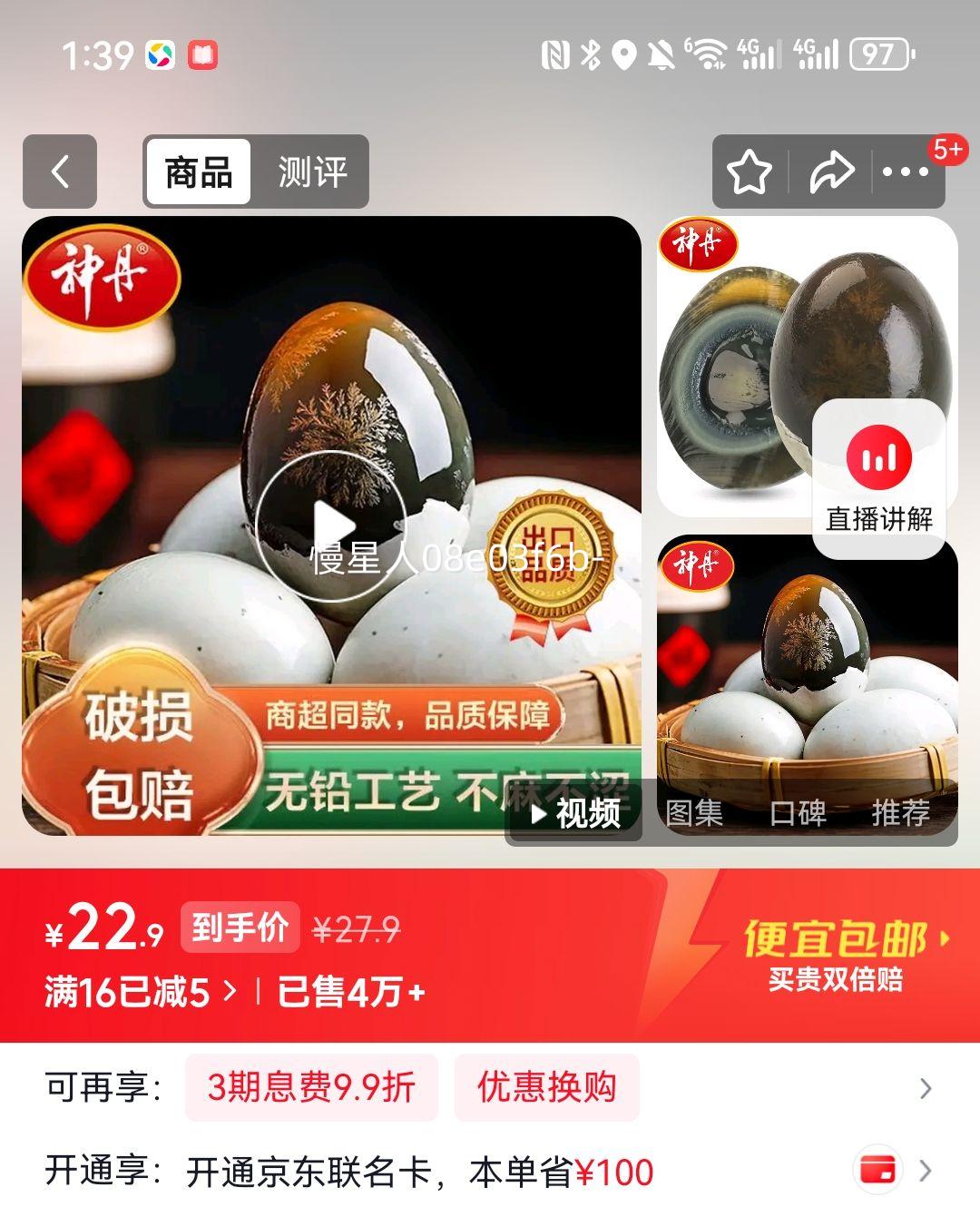
Task: Click the 优惠换购 exchange offer button
Action: click(545, 1088)
